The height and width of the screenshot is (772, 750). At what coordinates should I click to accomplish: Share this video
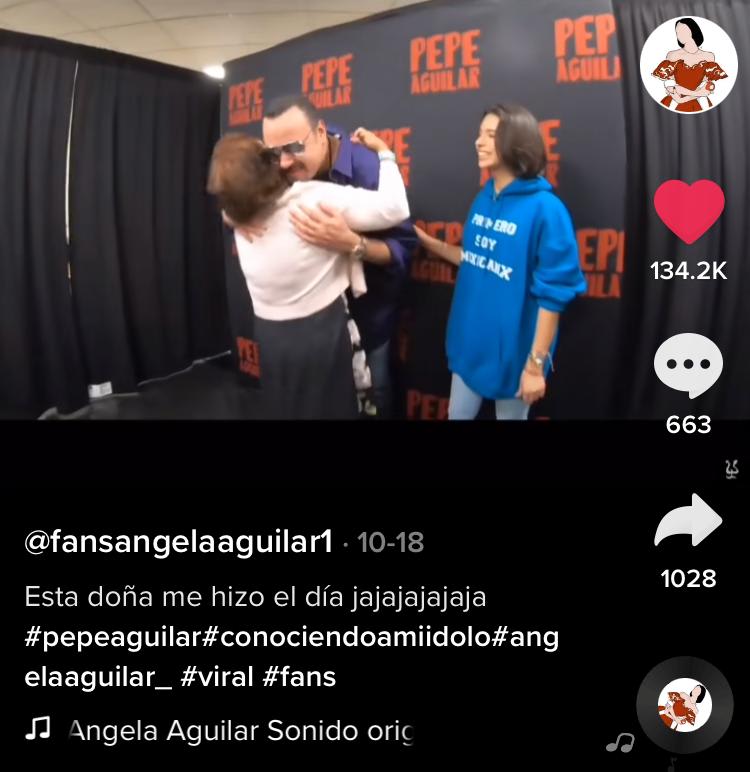(688, 521)
